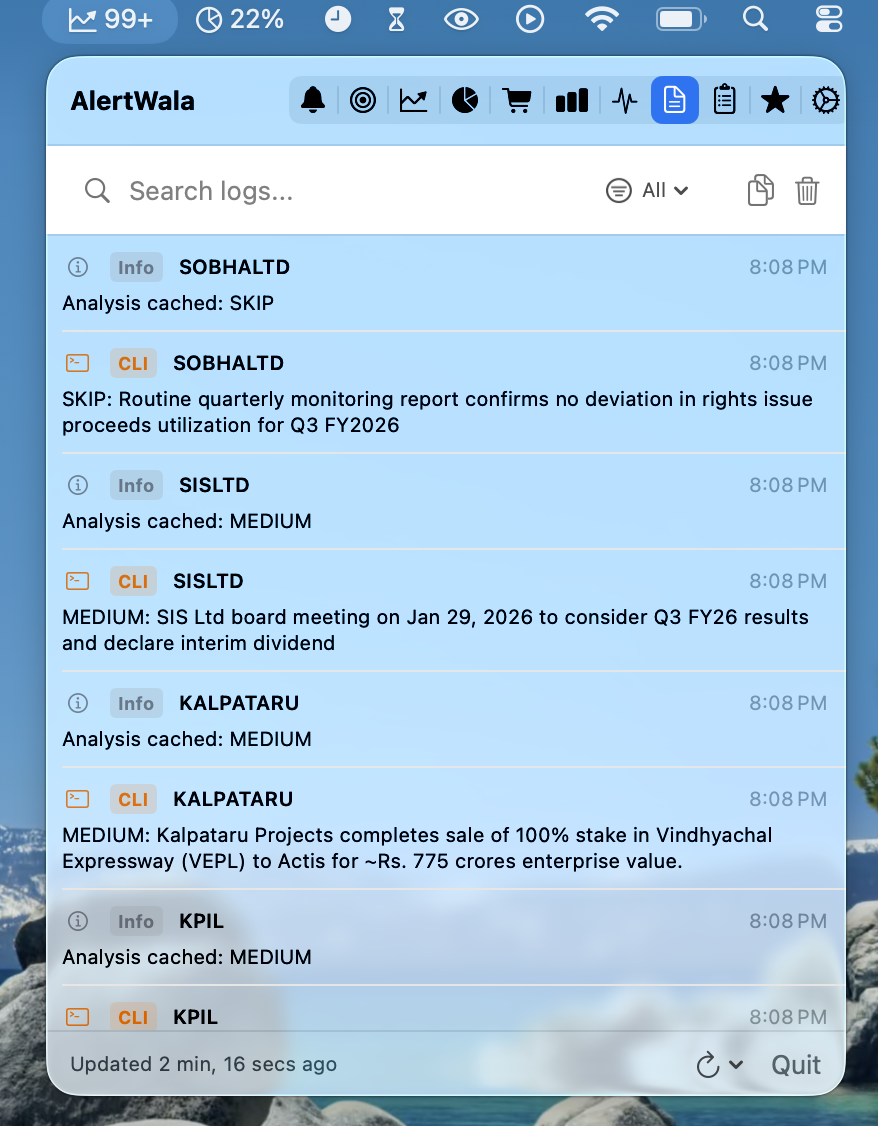878x1126 pixels.
Task: Select the target tracking icon
Action: point(362,100)
